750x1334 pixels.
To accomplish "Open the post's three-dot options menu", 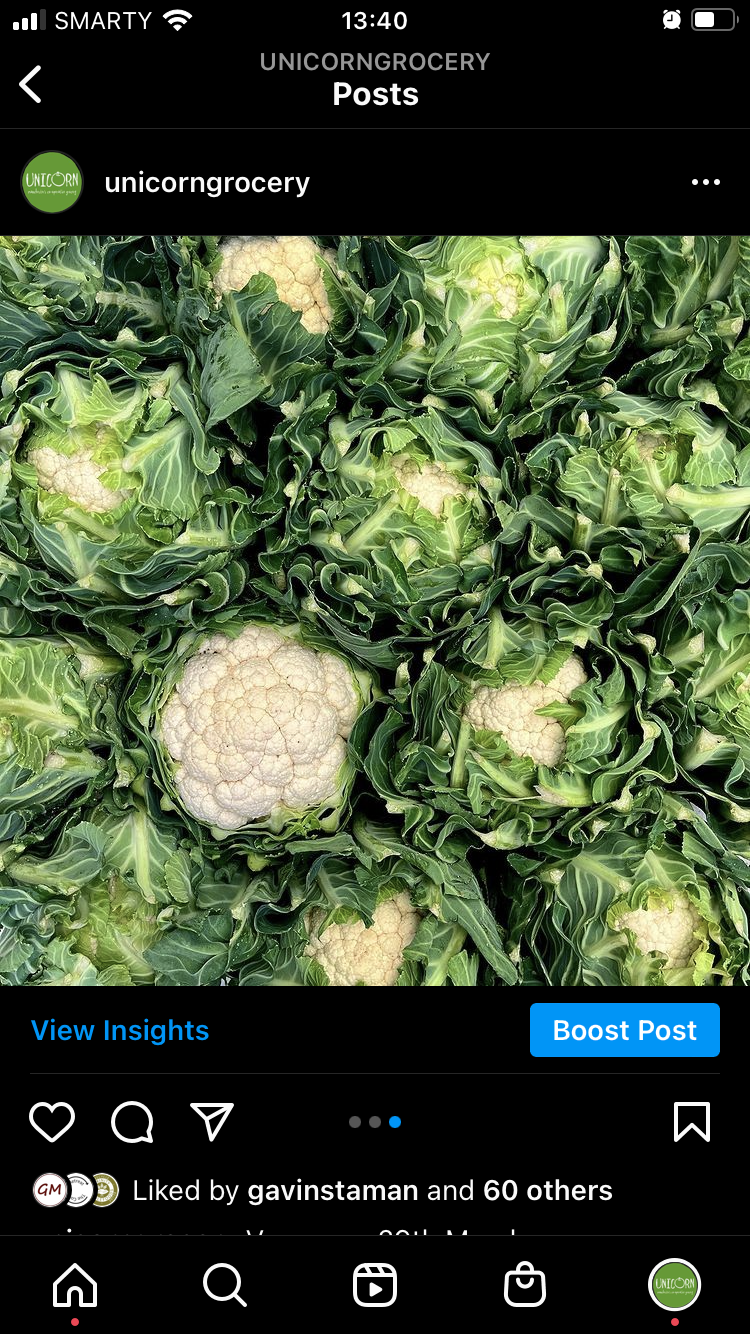I will click(x=705, y=182).
